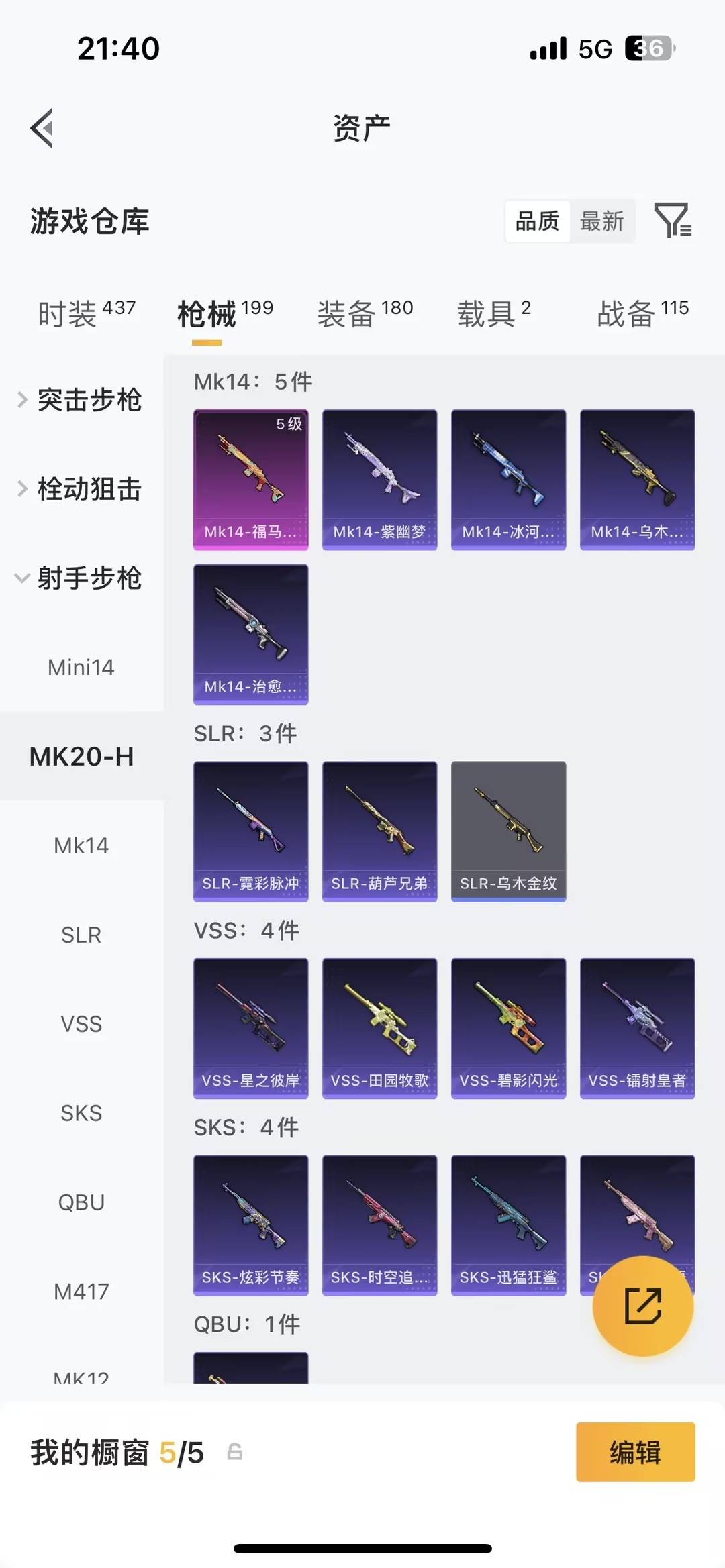Select 品质 sorting mode
Viewport: 725px width, 1568px height.
click(536, 221)
